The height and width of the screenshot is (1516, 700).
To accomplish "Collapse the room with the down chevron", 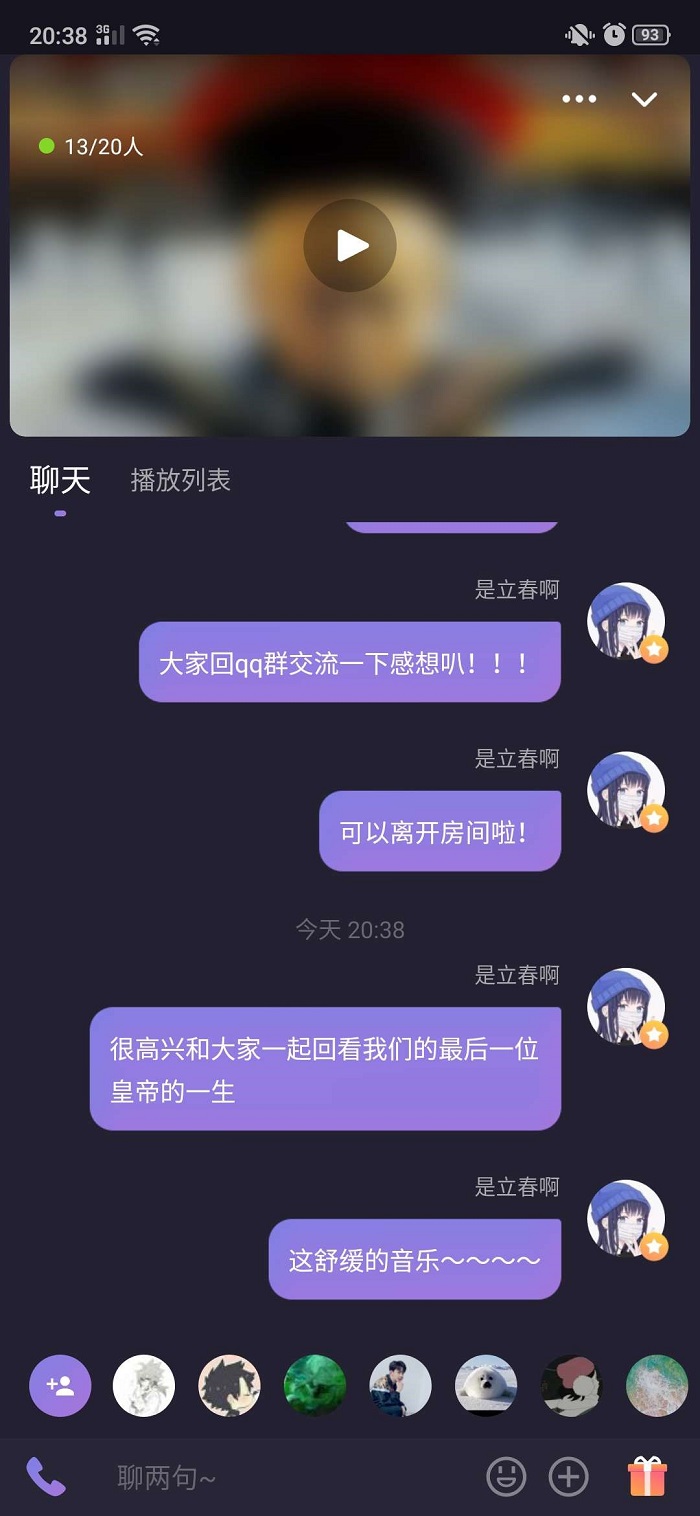I will coord(644,99).
